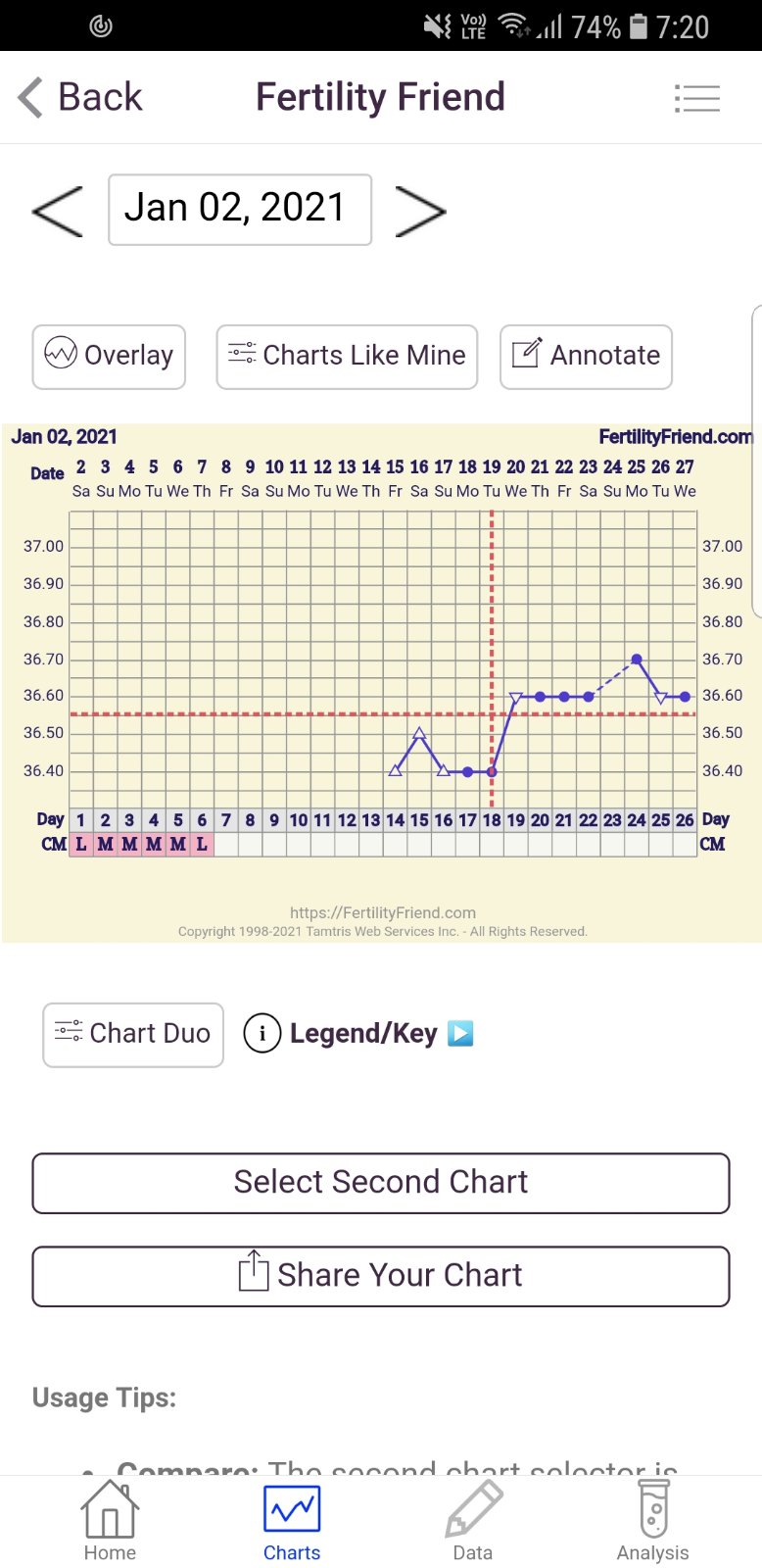Go back using the Back button
The width and height of the screenshot is (762, 1568).
pos(80,97)
